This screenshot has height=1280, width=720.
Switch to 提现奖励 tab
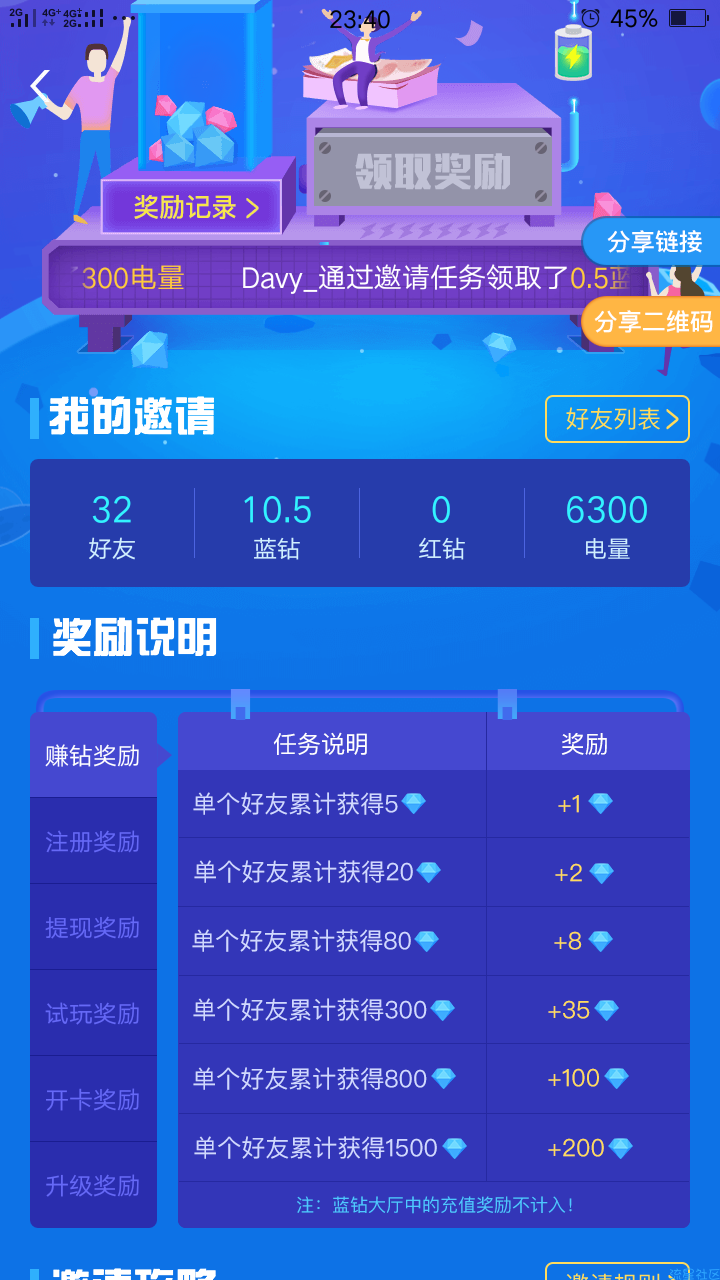[x=93, y=928]
